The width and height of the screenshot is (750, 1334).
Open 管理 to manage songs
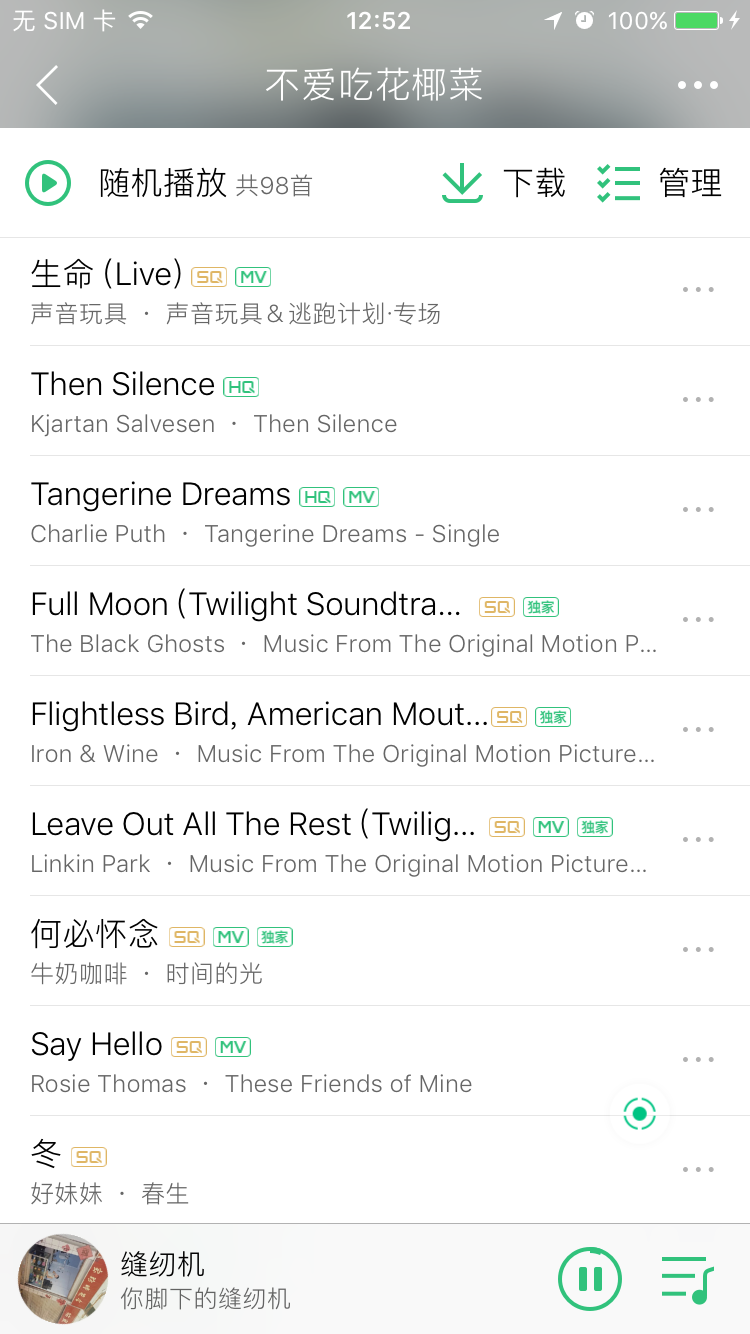point(660,184)
